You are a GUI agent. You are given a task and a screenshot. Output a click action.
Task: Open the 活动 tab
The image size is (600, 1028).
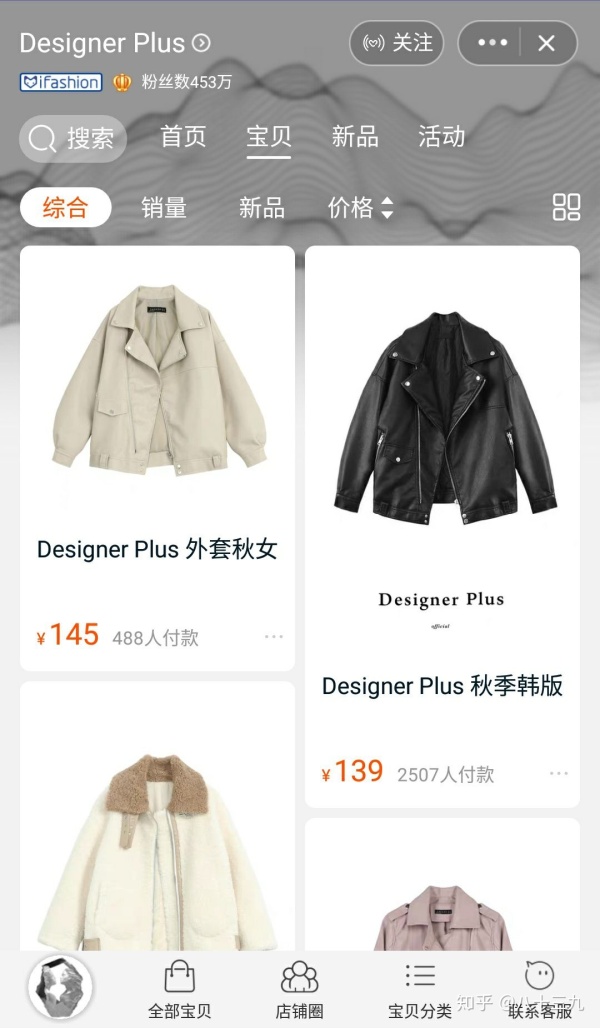(x=441, y=136)
